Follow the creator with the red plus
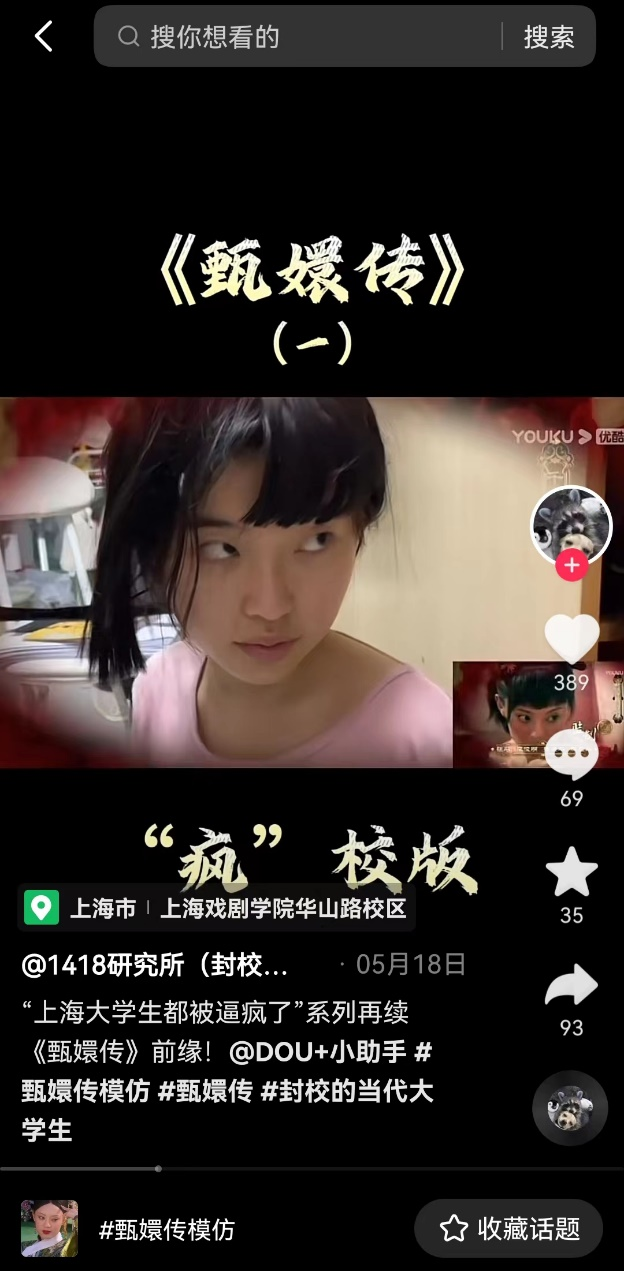 [571, 566]
